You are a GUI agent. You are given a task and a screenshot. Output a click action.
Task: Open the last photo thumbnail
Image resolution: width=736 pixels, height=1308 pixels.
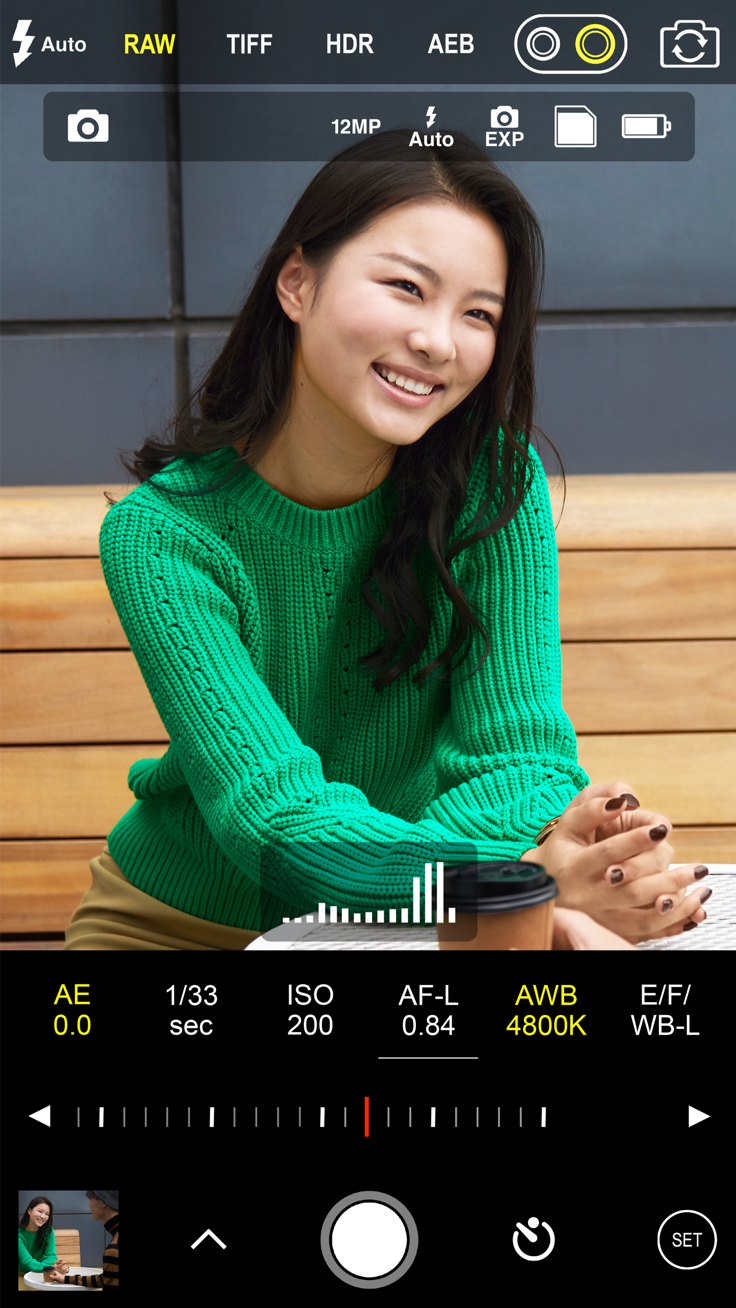(x=68, y=1240)
